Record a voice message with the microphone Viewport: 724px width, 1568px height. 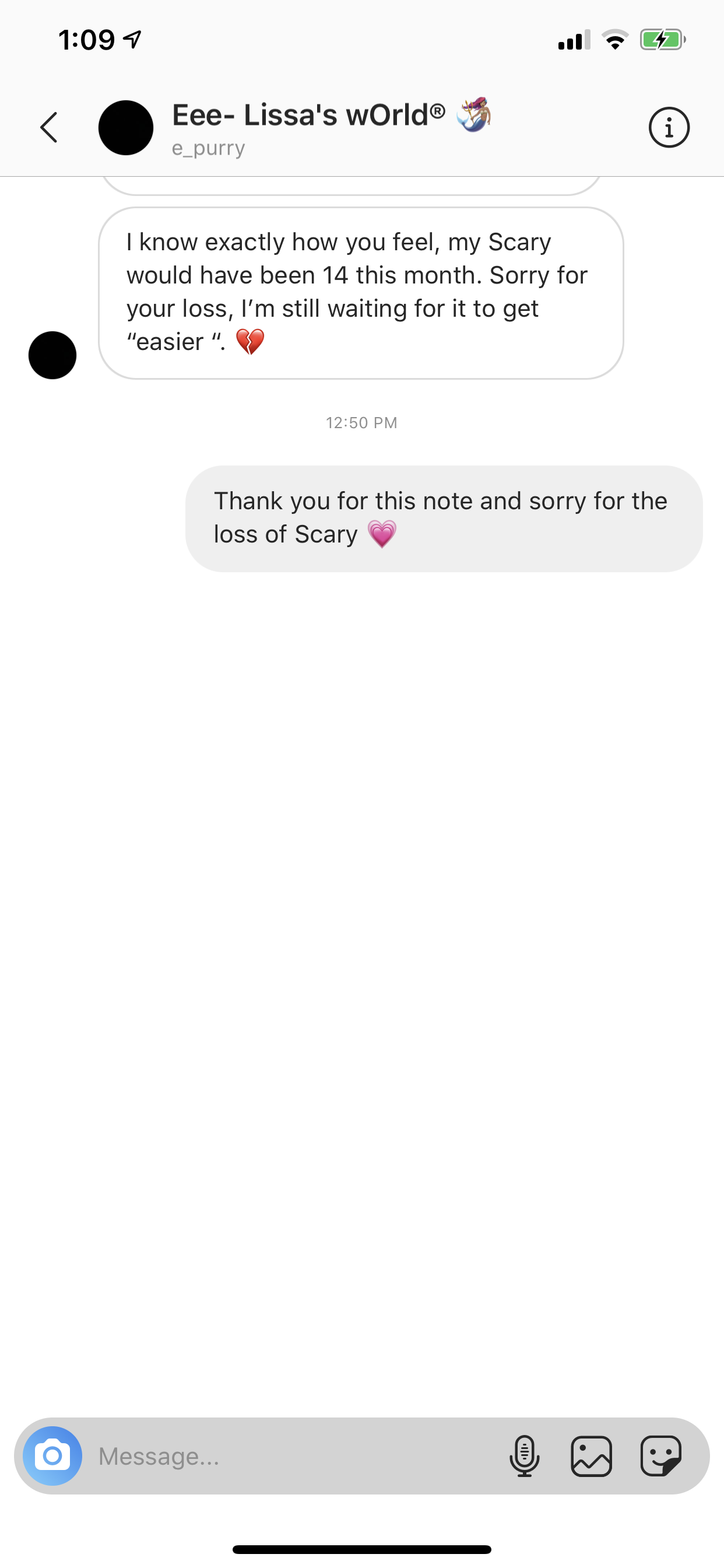click(524, 1456)
